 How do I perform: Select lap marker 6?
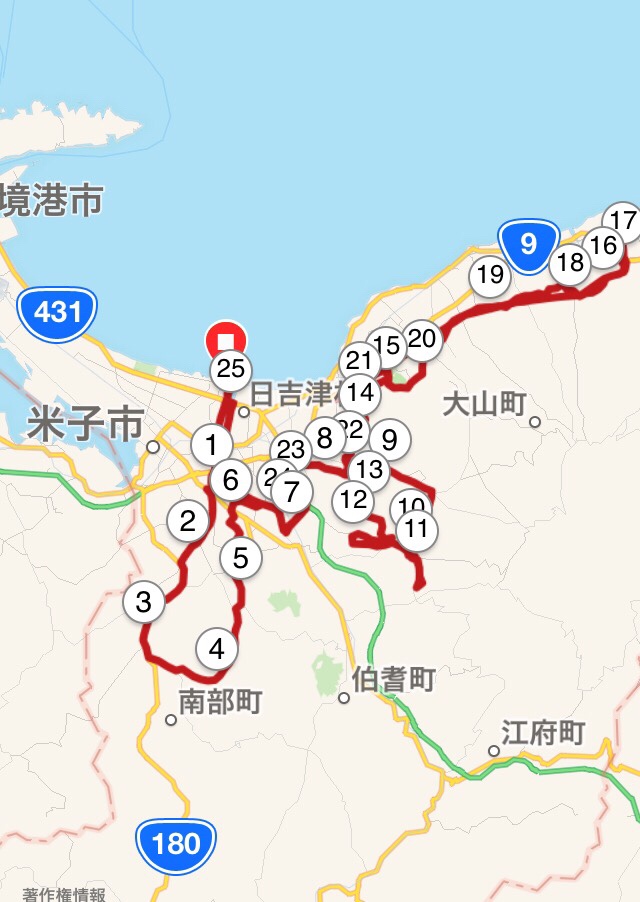point(231,481)
